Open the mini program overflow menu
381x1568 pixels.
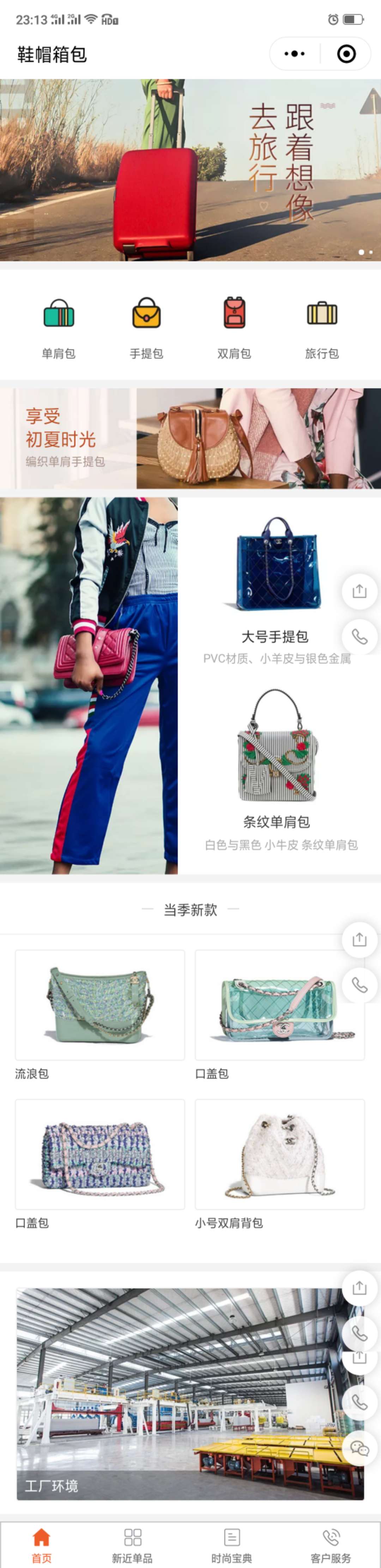295,54
